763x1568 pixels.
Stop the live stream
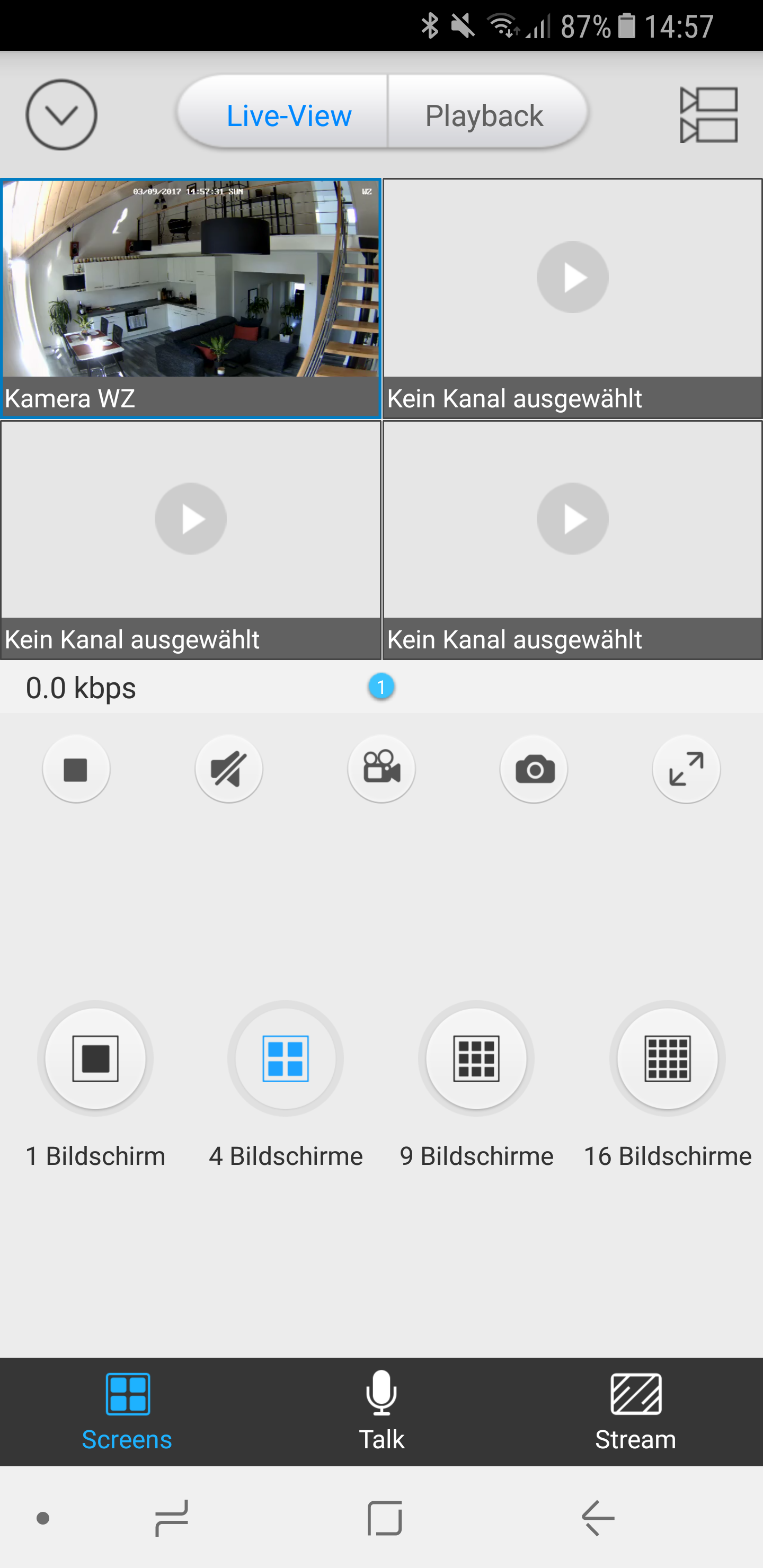coord(76,769)
